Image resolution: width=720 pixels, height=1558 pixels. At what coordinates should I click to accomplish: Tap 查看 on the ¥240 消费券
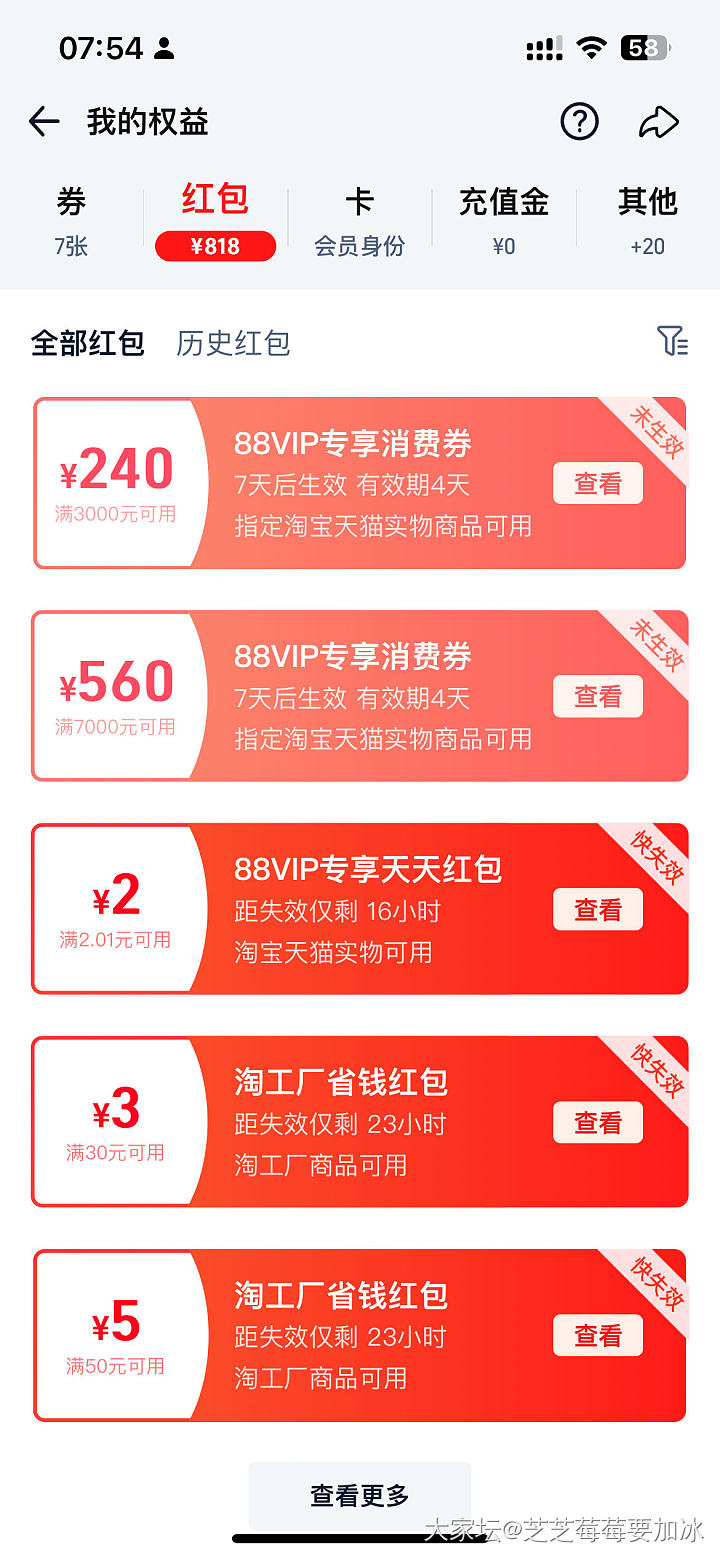(597, 484)
